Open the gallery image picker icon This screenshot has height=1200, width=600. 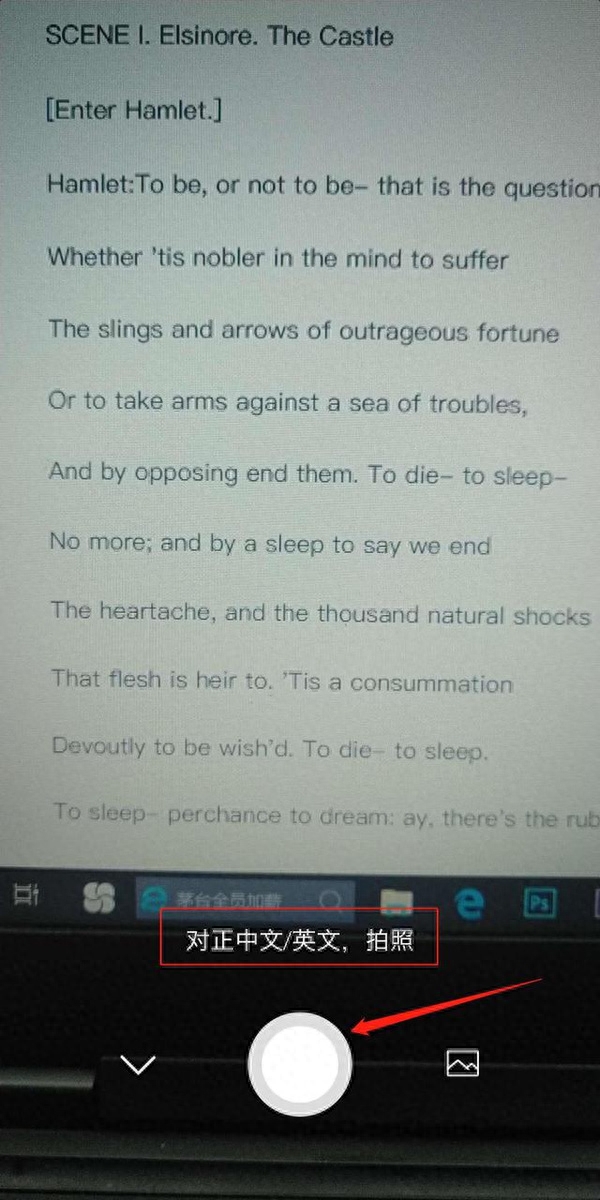(x=462, y=1063)
